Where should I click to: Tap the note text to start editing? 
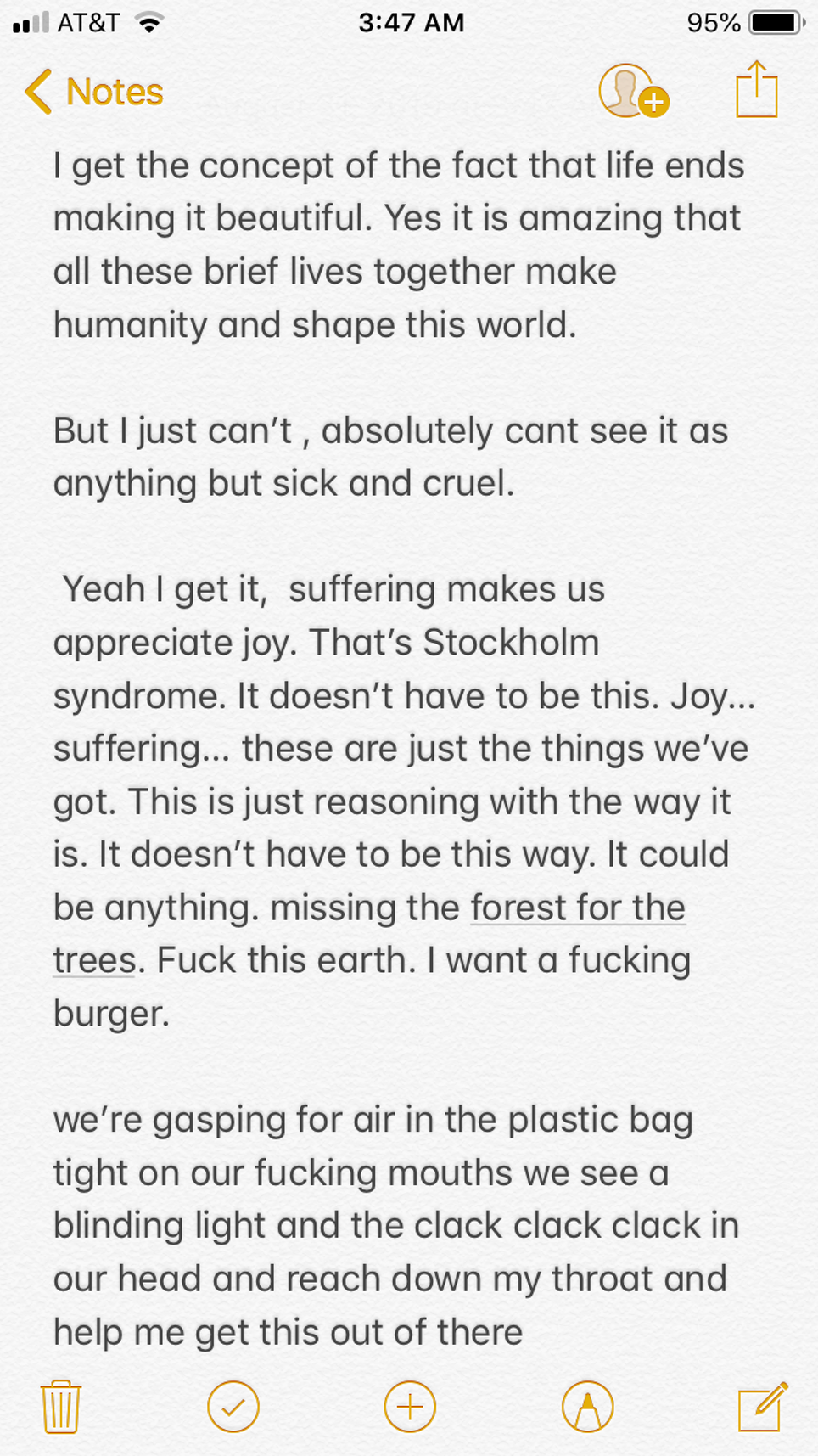(x=399, y=747)
